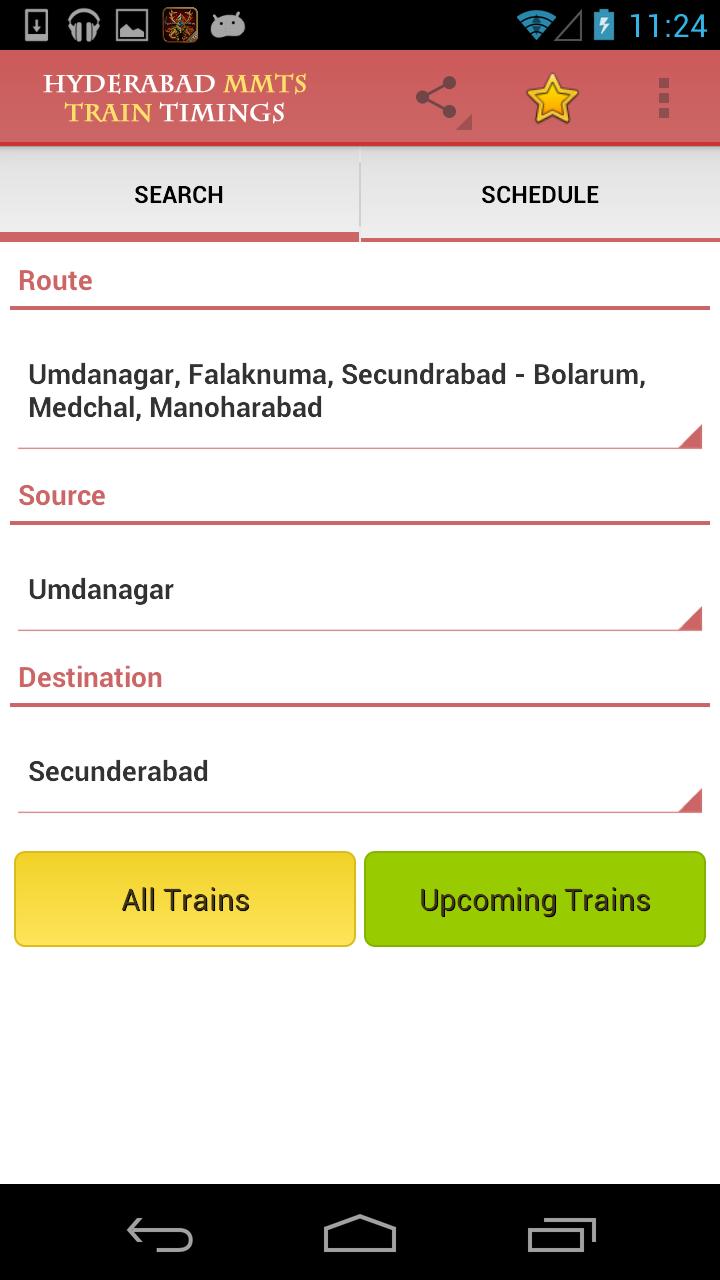Open Favorites via the star icon

[x=551, y=97]
